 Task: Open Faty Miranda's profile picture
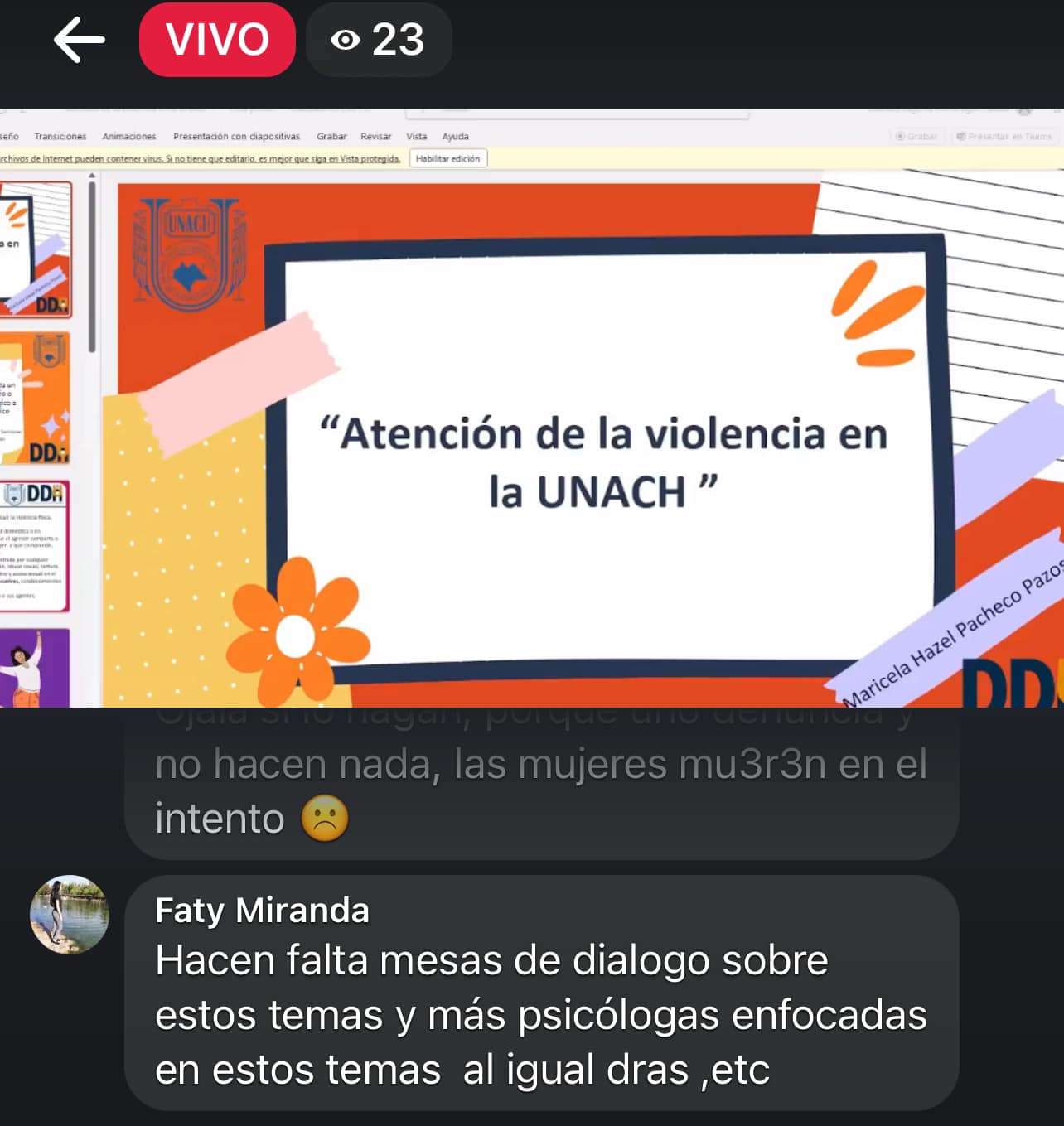[70, 915]
